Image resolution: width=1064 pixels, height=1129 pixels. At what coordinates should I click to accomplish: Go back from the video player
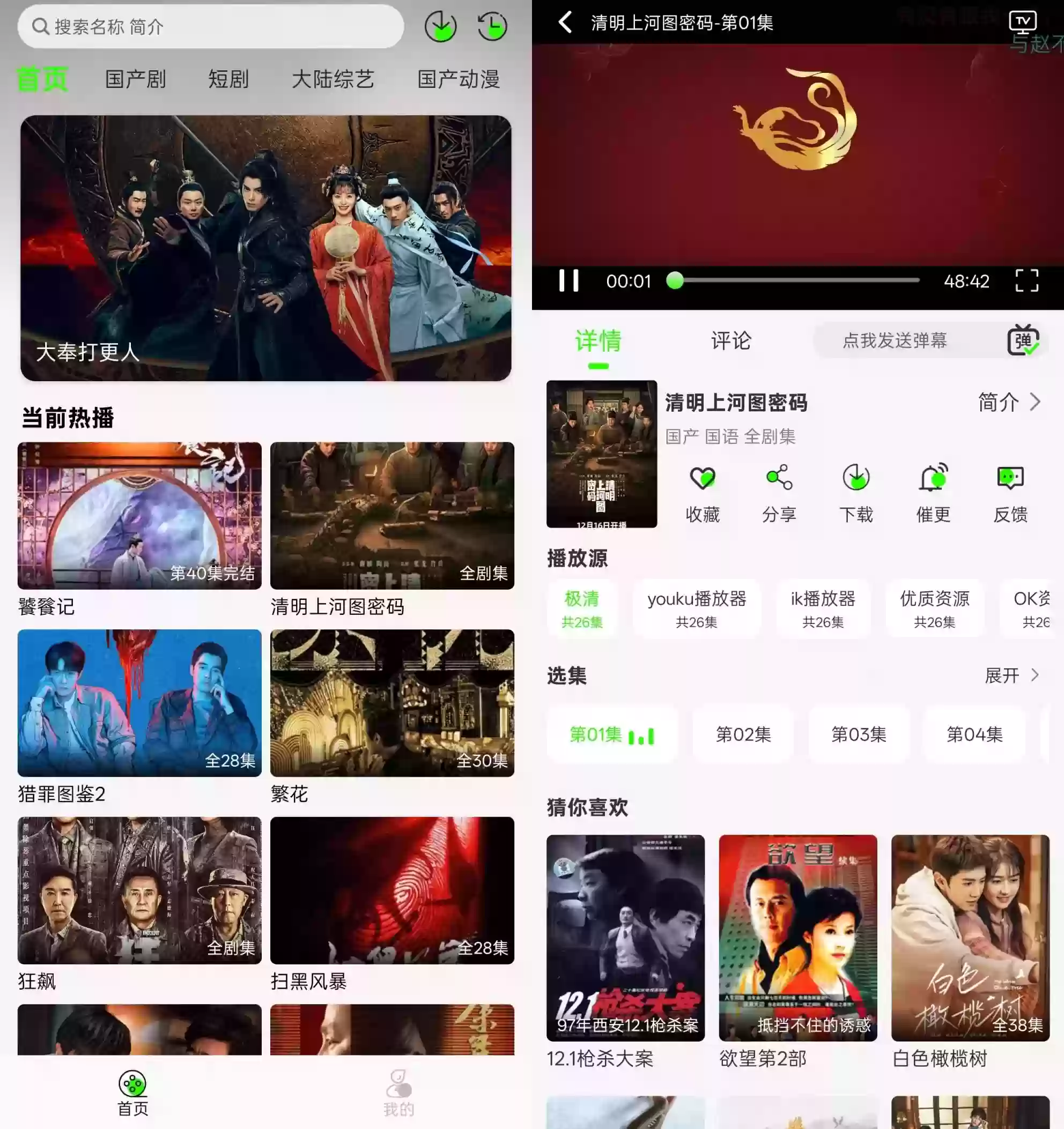click(x=565, y=23)
